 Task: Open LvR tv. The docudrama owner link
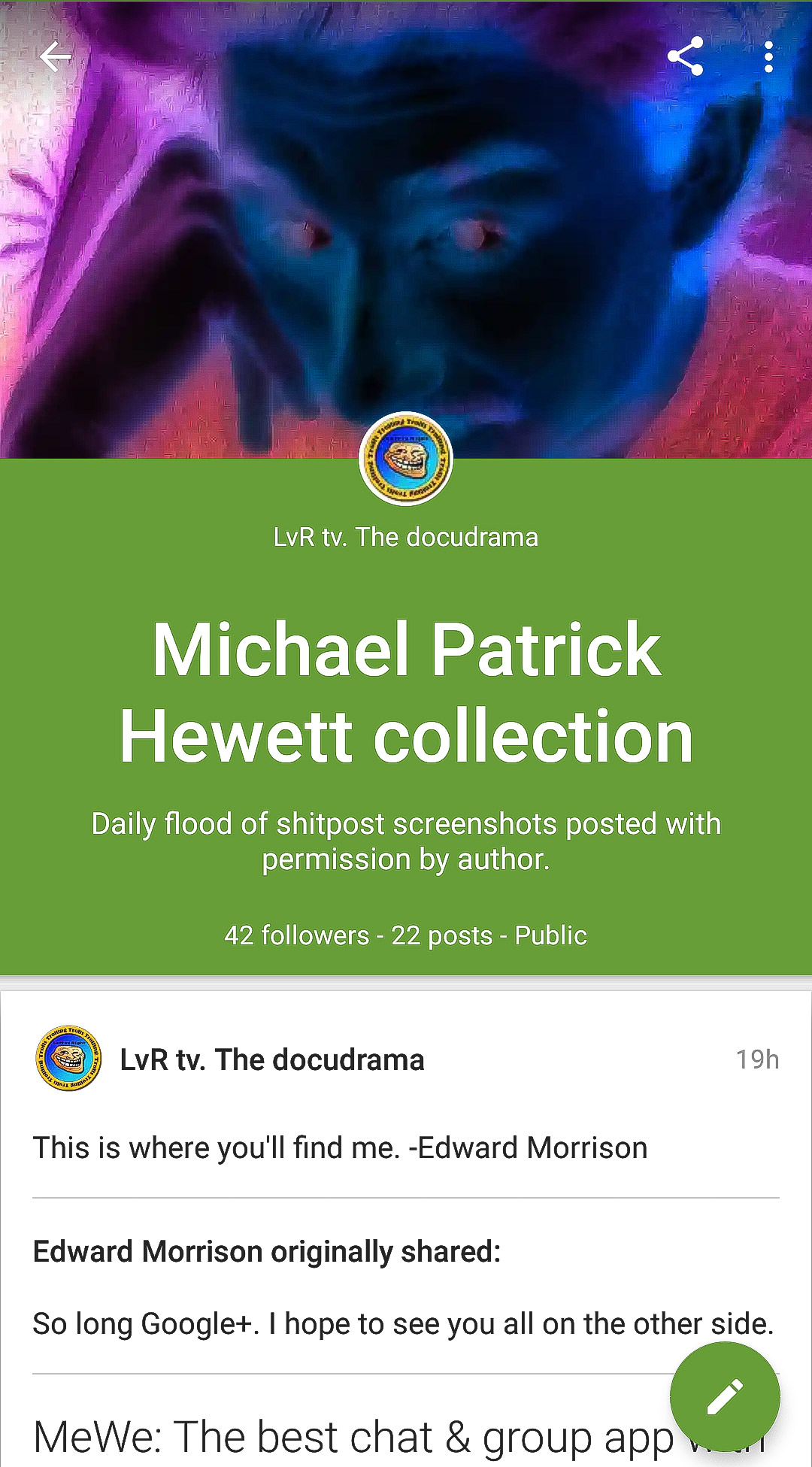(406, 537)
